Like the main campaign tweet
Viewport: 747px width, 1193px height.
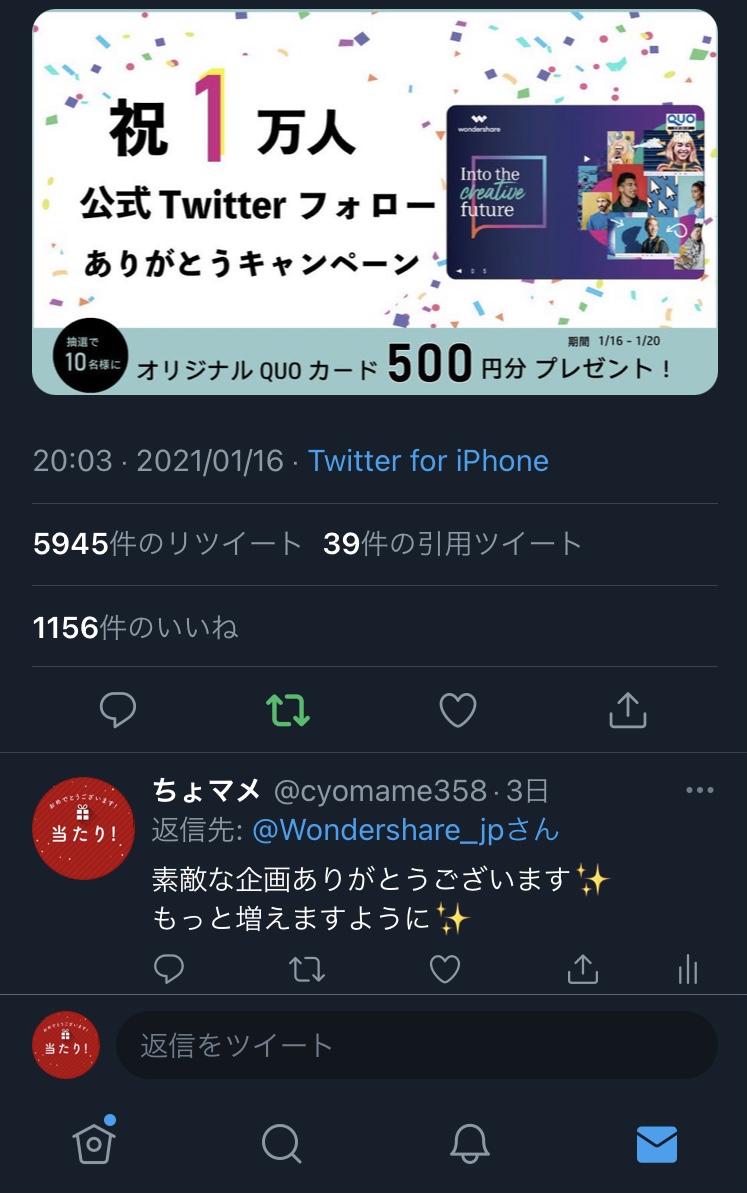point(458,710)
